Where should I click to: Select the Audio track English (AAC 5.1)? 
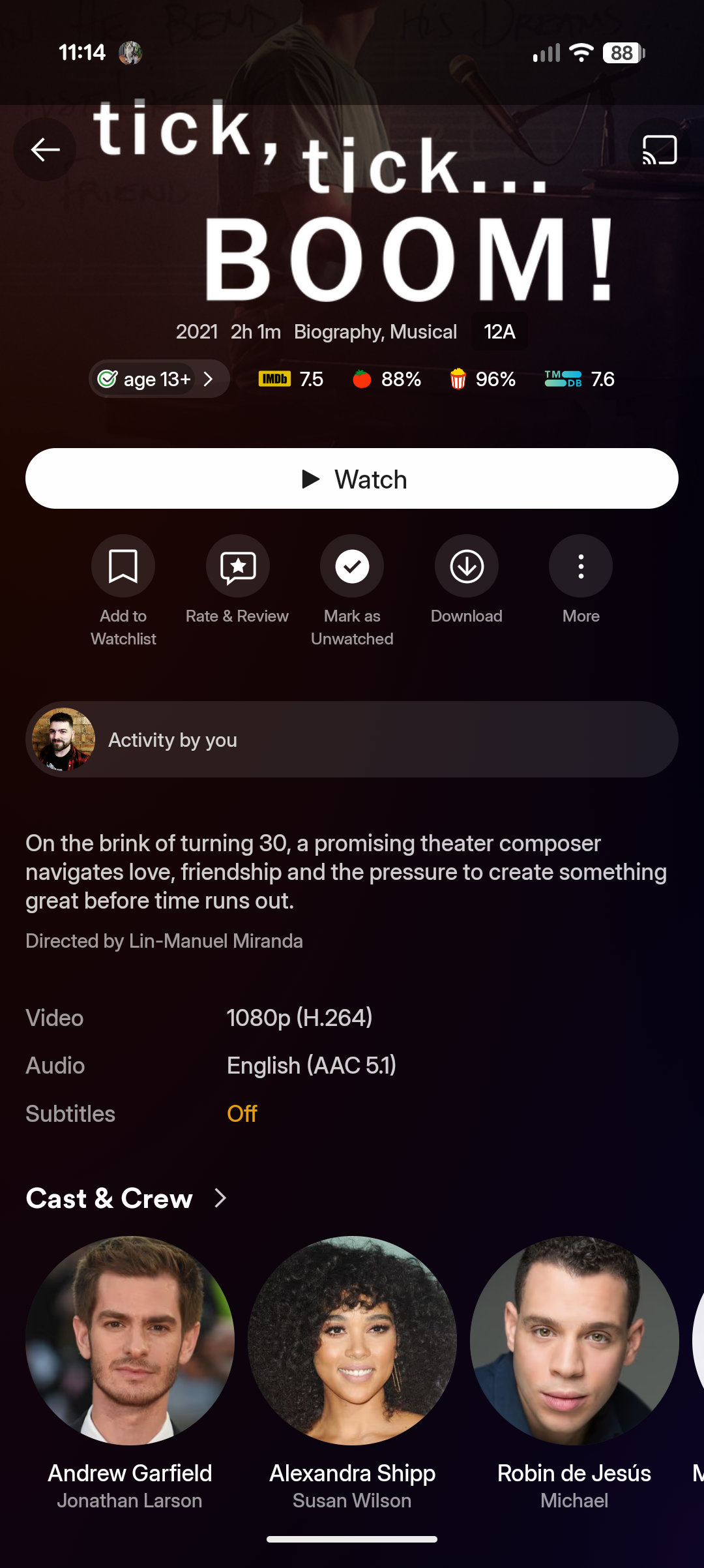(312, 1066)
